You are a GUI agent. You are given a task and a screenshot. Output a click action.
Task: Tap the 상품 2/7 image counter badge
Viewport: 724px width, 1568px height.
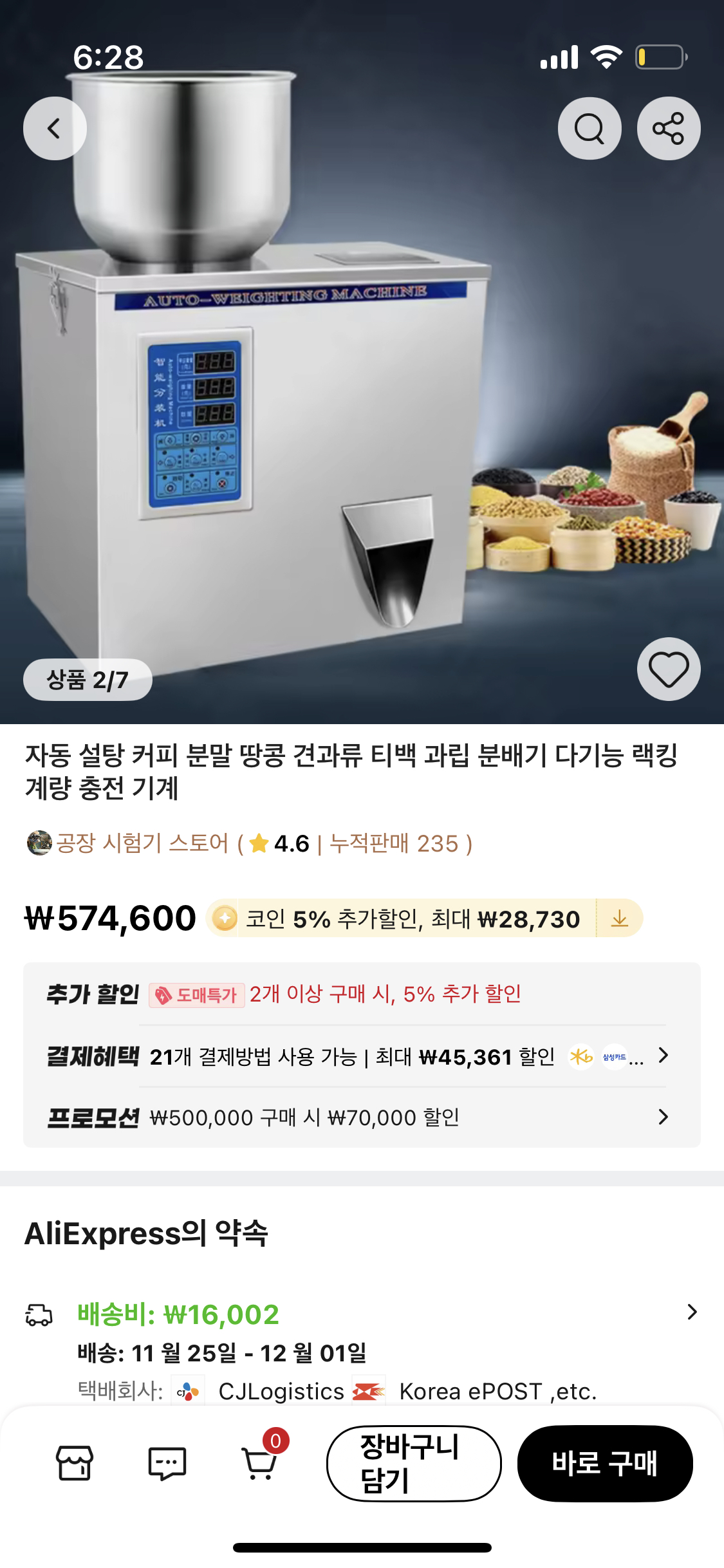click(x=88, y=679)
